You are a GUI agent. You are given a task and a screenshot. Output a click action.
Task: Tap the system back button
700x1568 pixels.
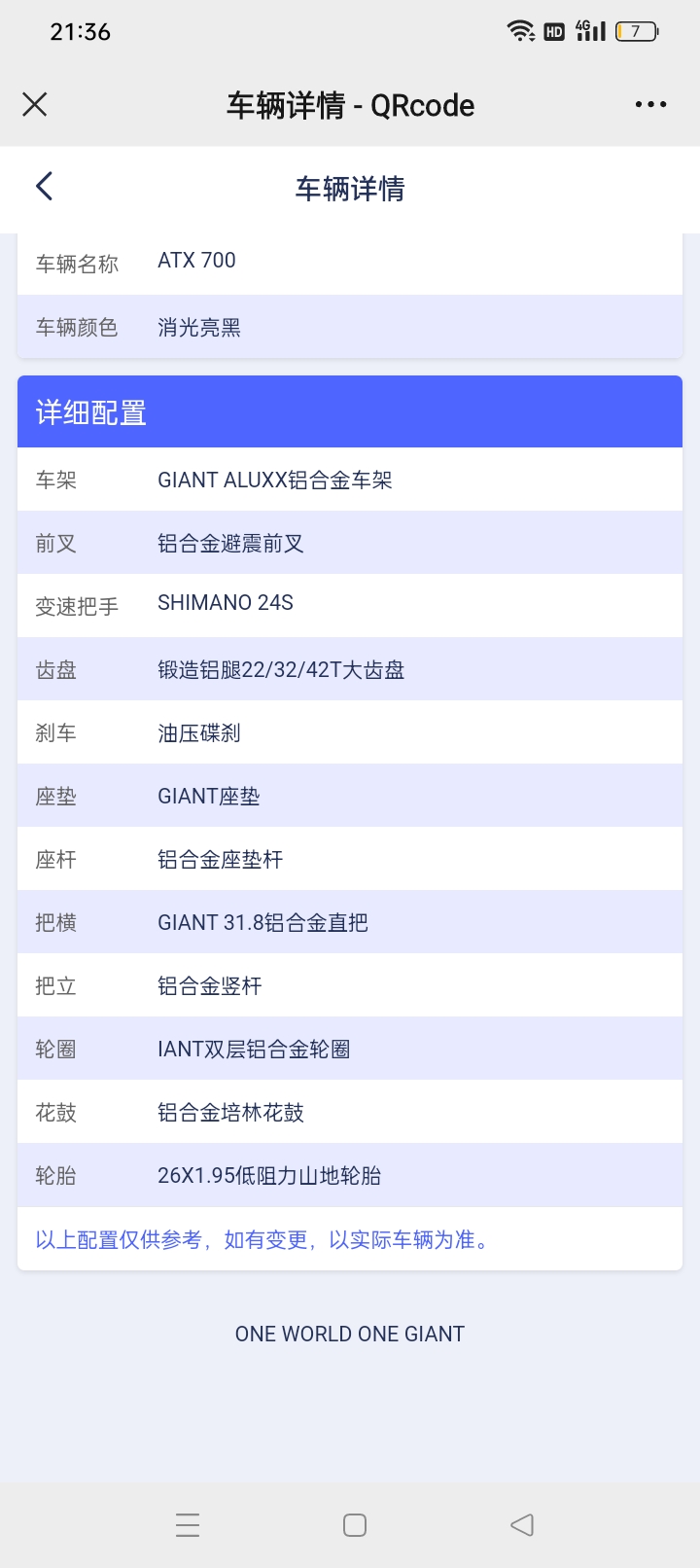pos(522,1524)
